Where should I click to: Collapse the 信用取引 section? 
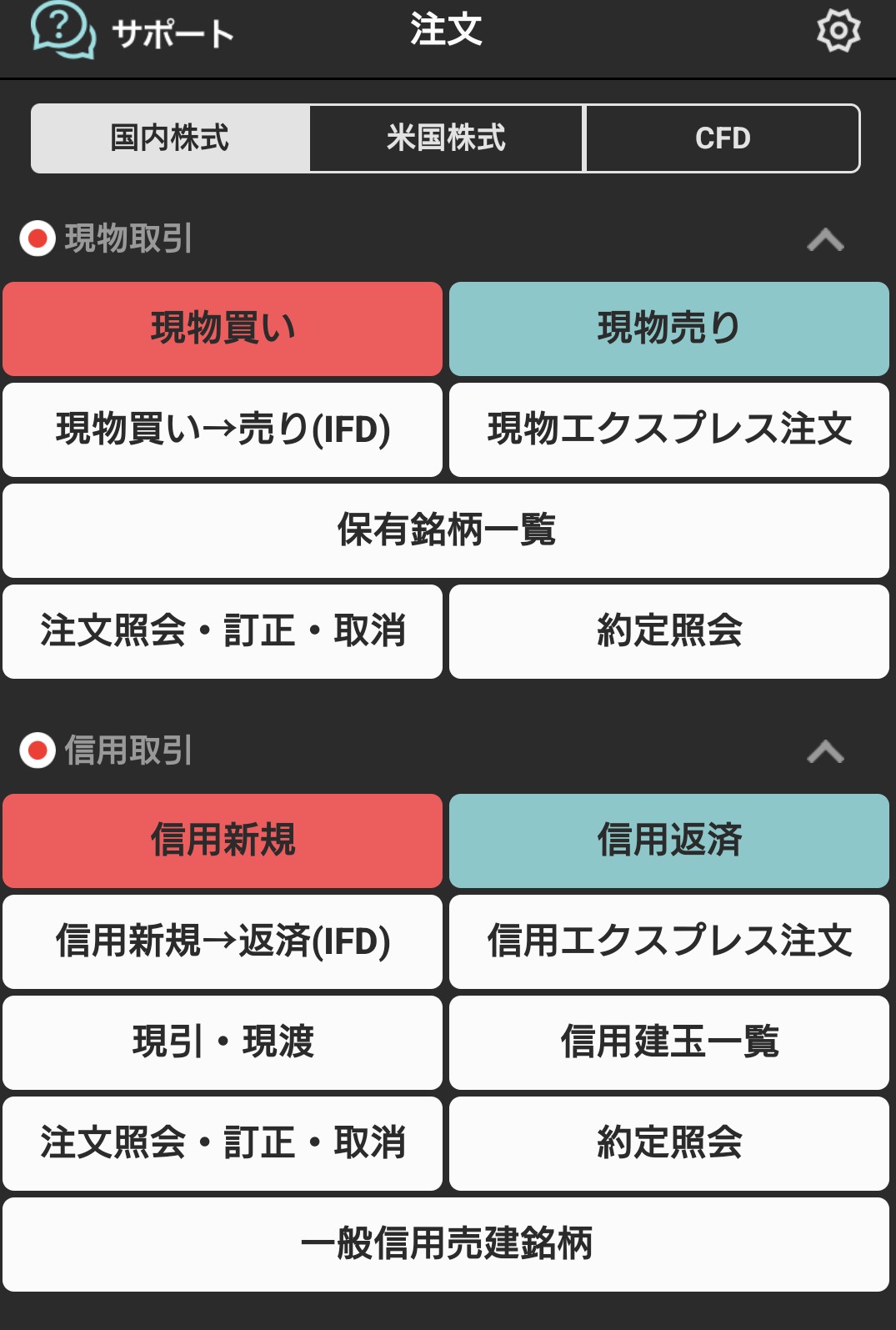click(825, 752)
